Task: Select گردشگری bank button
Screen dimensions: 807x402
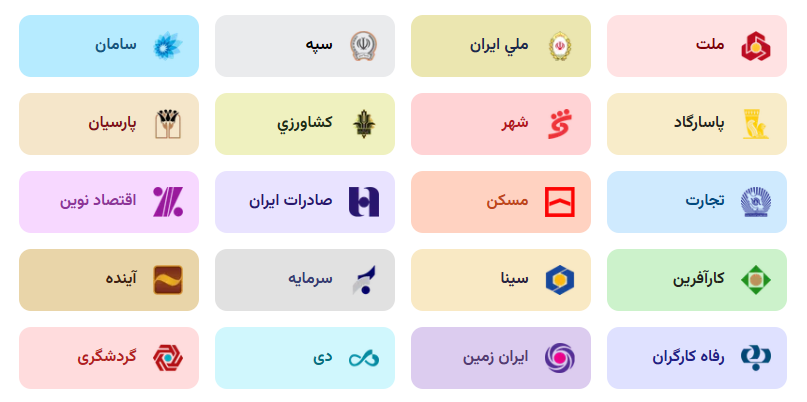Action: coord(108,357)
